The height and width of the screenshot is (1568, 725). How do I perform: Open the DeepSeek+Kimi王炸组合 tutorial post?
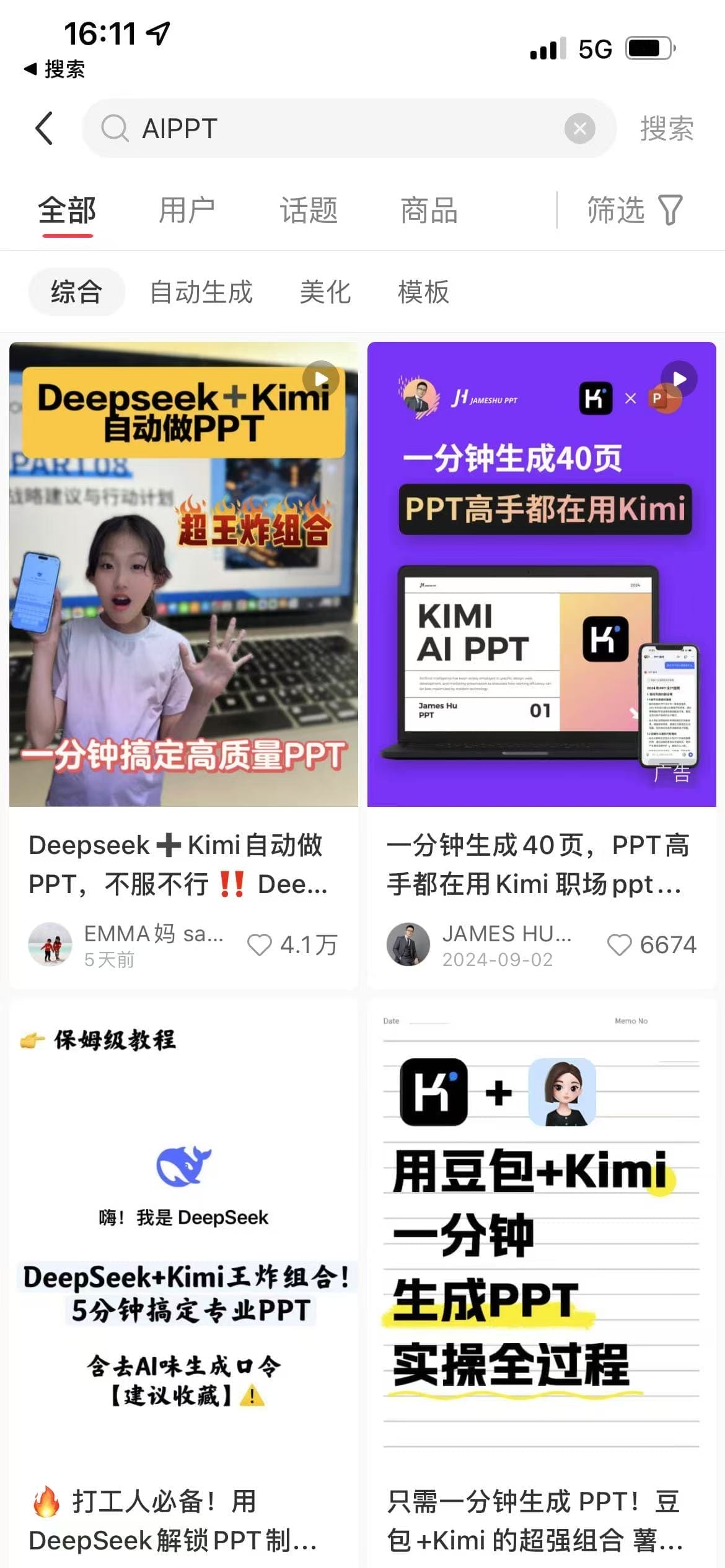(183, 1239)
